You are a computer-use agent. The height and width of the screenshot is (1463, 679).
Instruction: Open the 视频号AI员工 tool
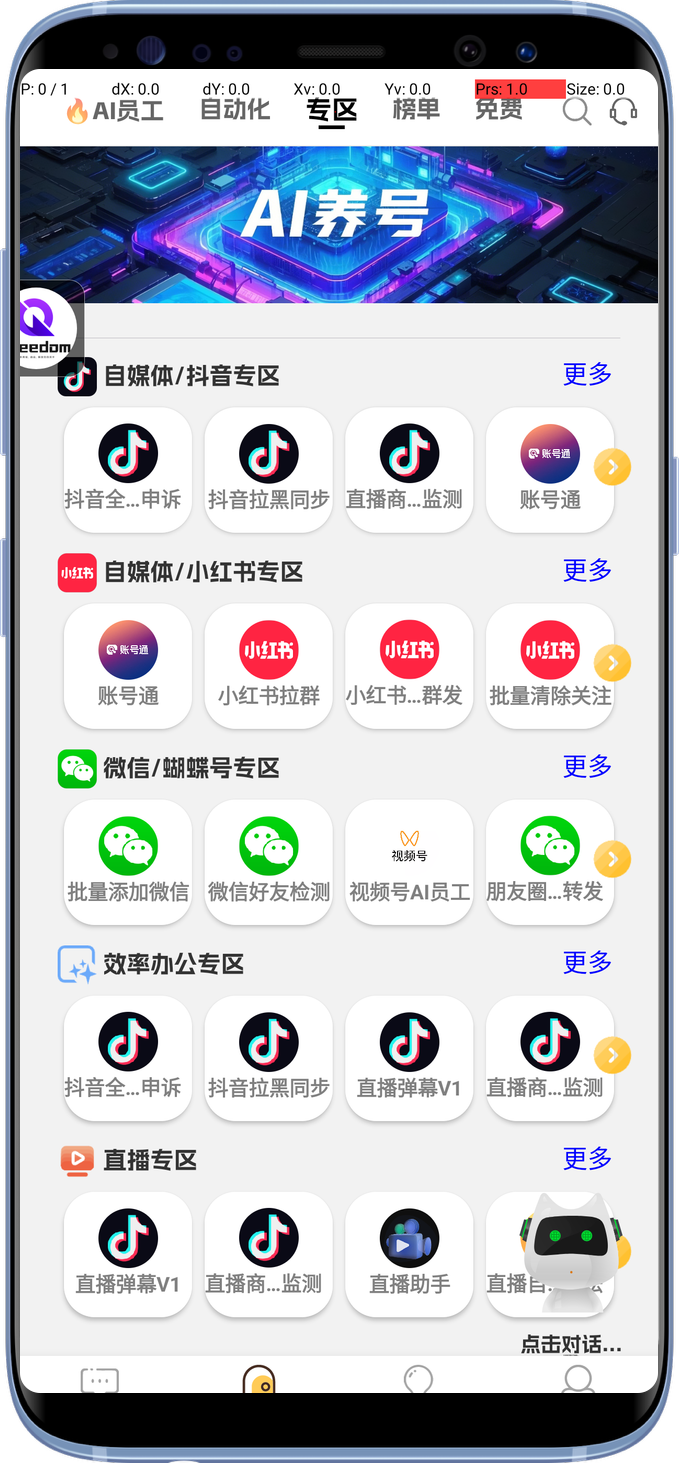(x=409, y=861)
